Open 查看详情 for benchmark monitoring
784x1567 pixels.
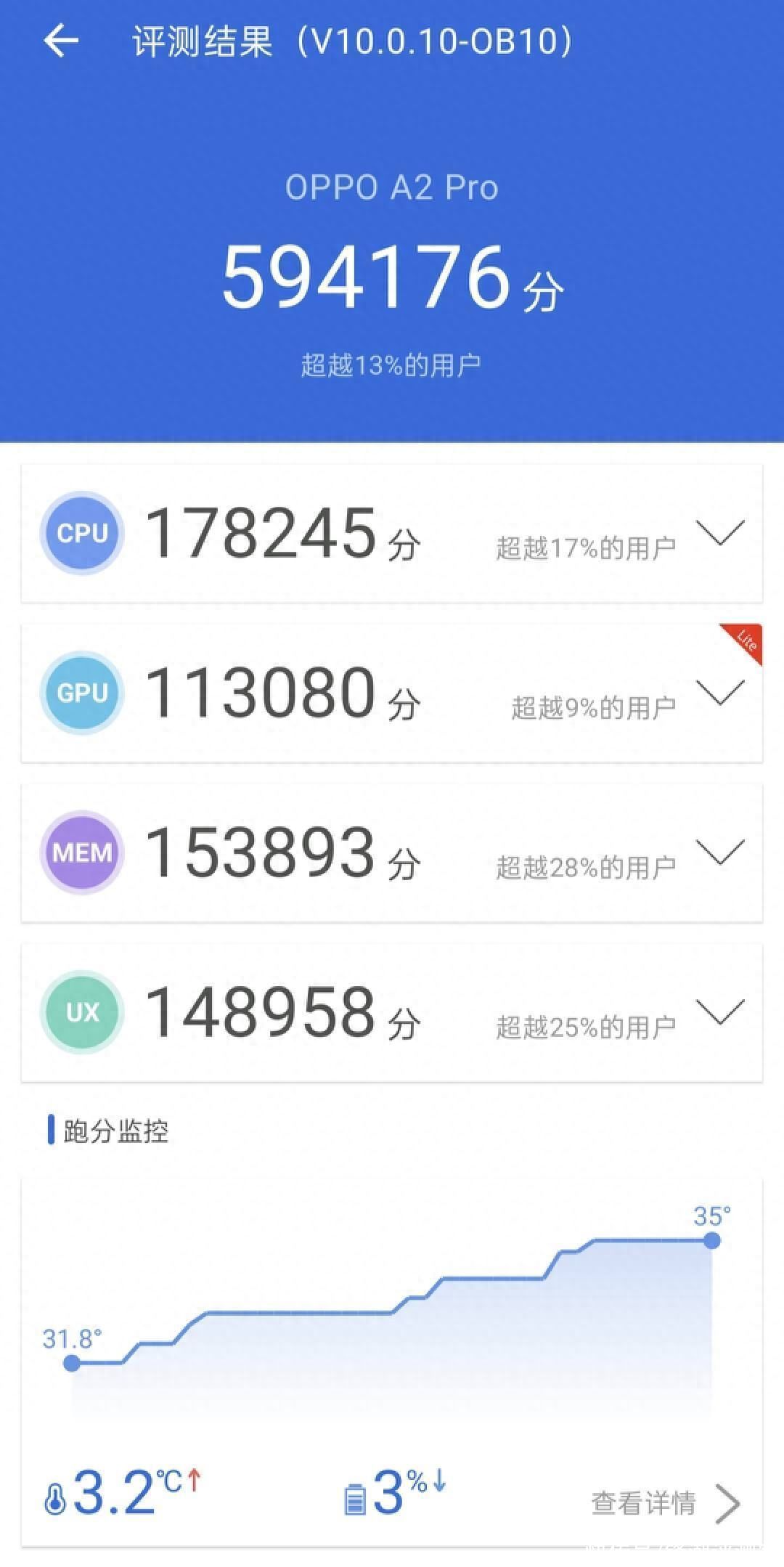666,1502
